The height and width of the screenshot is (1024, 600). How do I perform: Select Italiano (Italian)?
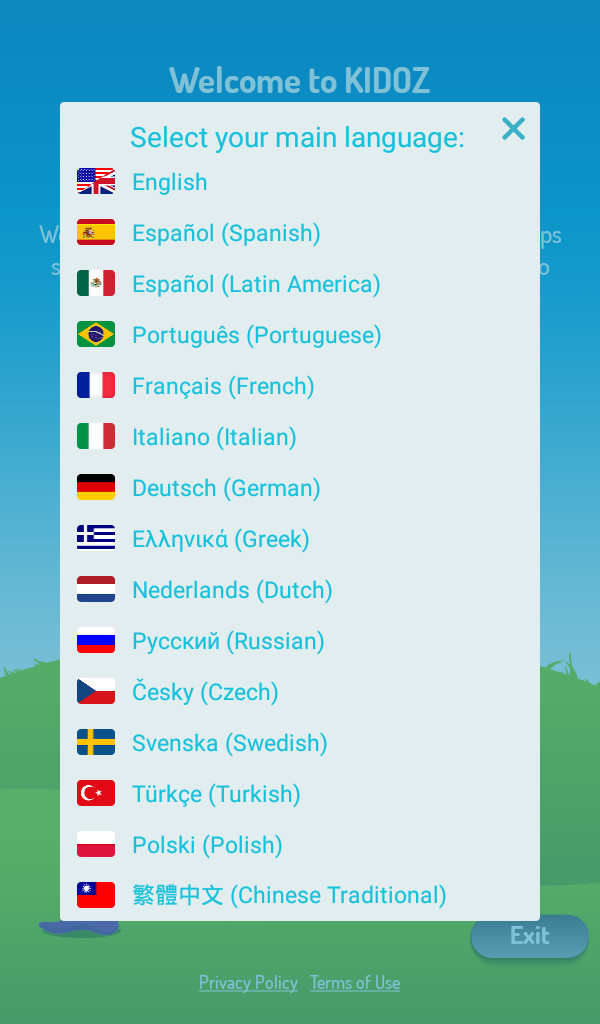[214, 437]
